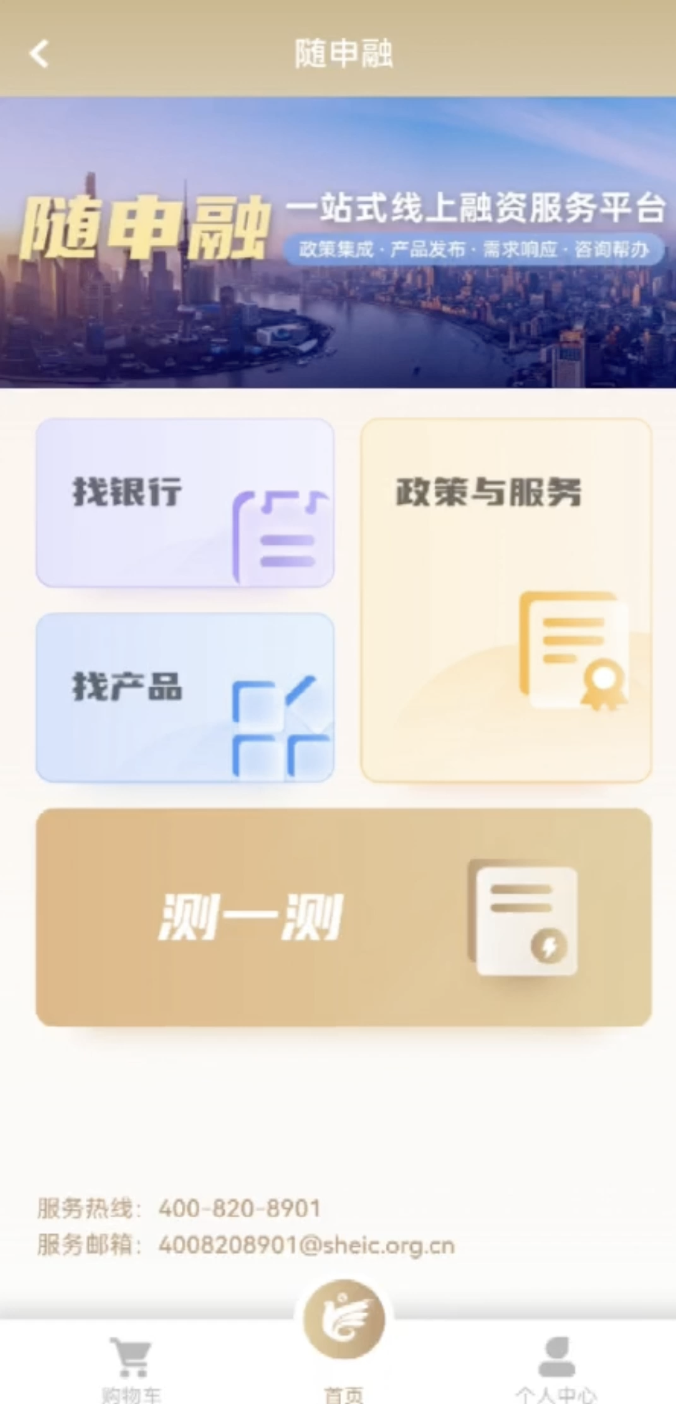676x1404 pixels.
Task: Go to the 首页 tab
Action: [x=344, y=1340]
